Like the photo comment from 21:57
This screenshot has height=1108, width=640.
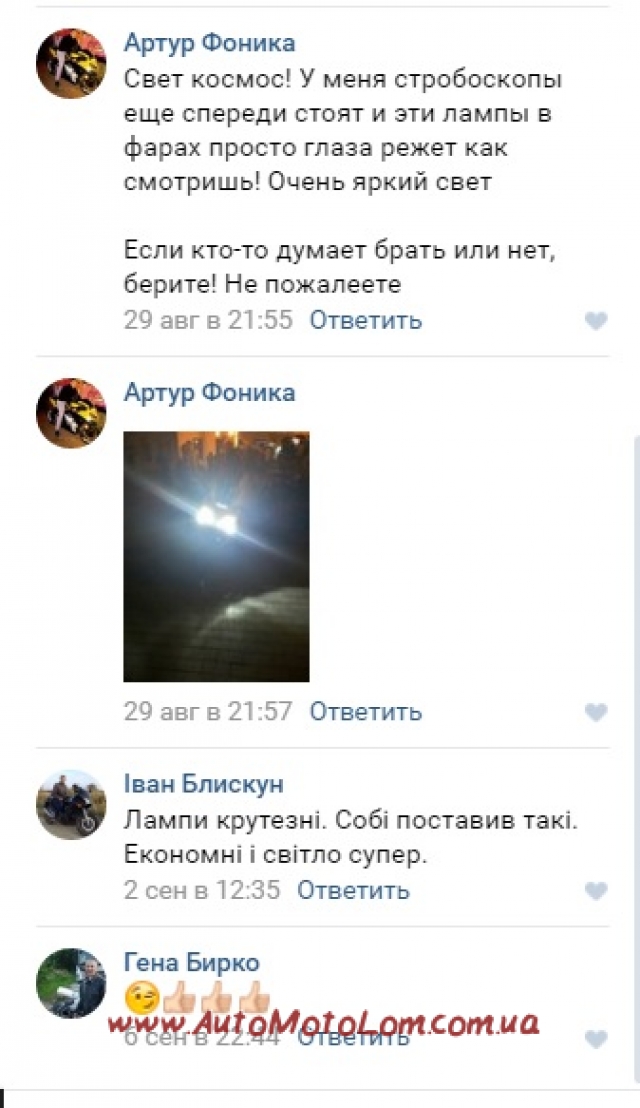click(x=596, y=712)
